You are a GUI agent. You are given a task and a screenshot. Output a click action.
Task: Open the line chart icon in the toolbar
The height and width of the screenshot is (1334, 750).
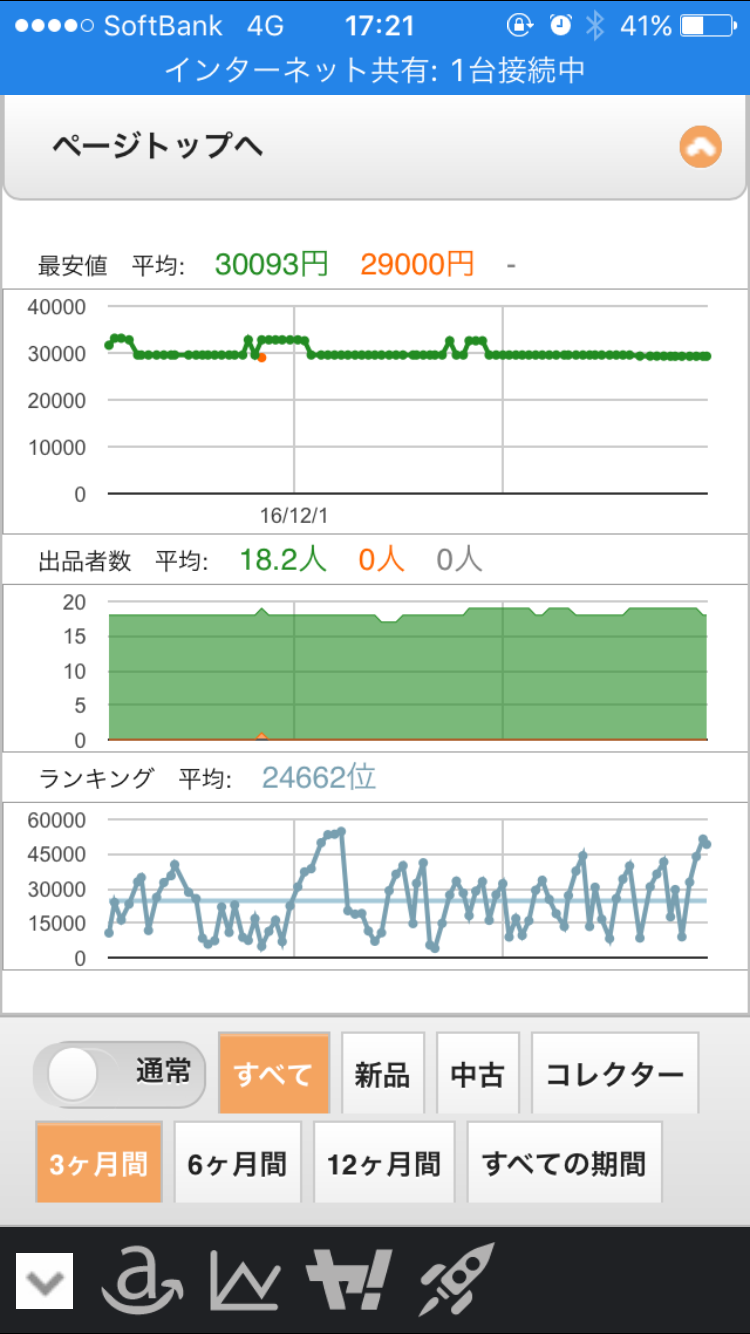pos(244,1281)
